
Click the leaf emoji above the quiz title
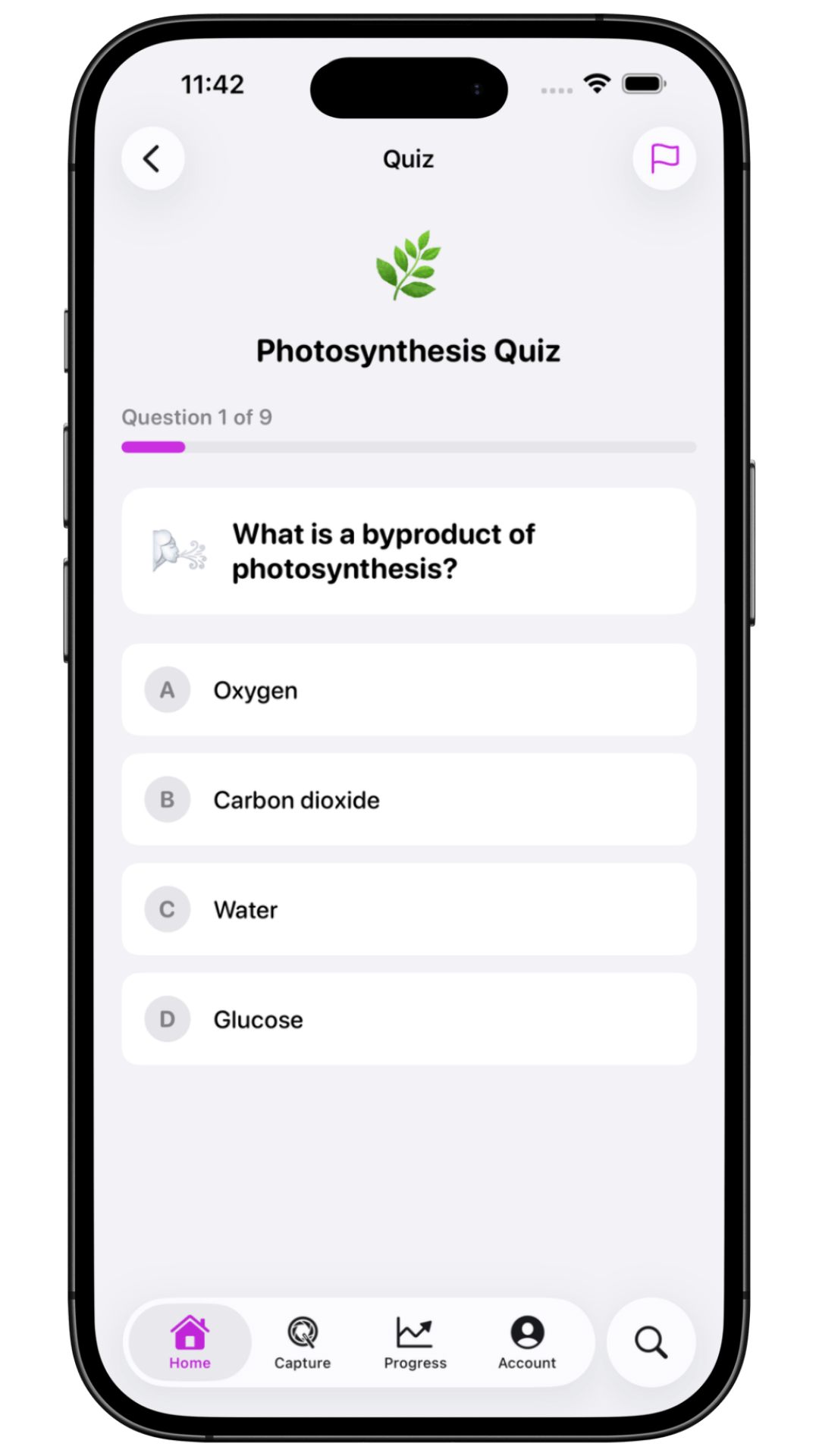pyautogui.click(x=409, y=265)
